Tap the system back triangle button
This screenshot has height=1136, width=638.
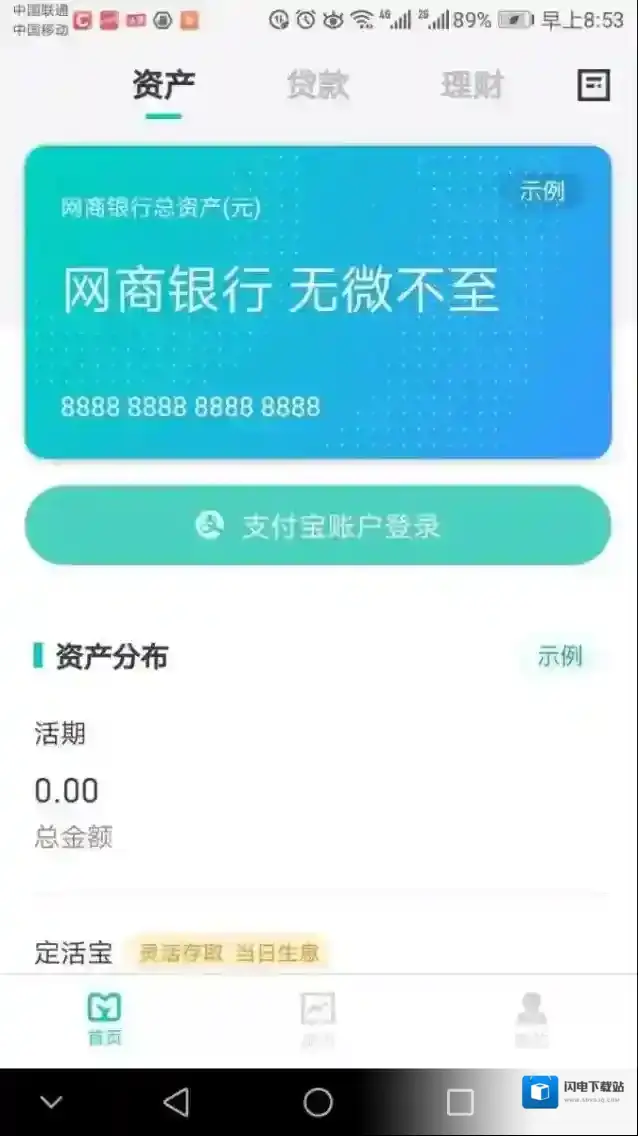pyautogui.click(x=176, y=1102)
